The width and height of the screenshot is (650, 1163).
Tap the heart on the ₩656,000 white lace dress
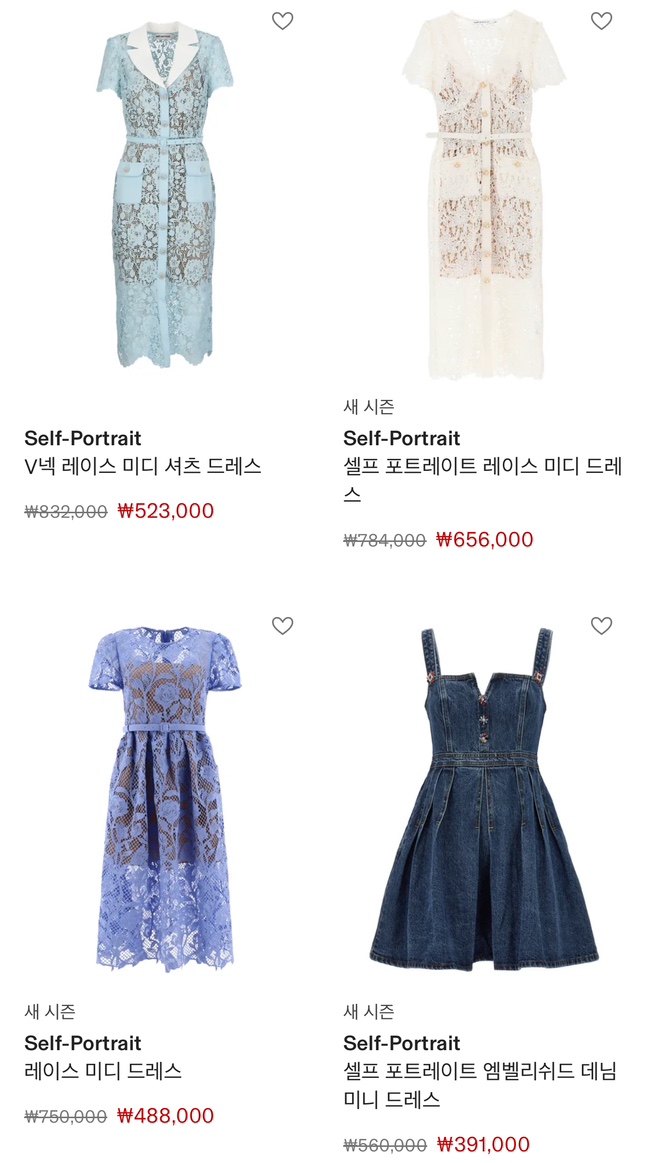pos(601,21)
